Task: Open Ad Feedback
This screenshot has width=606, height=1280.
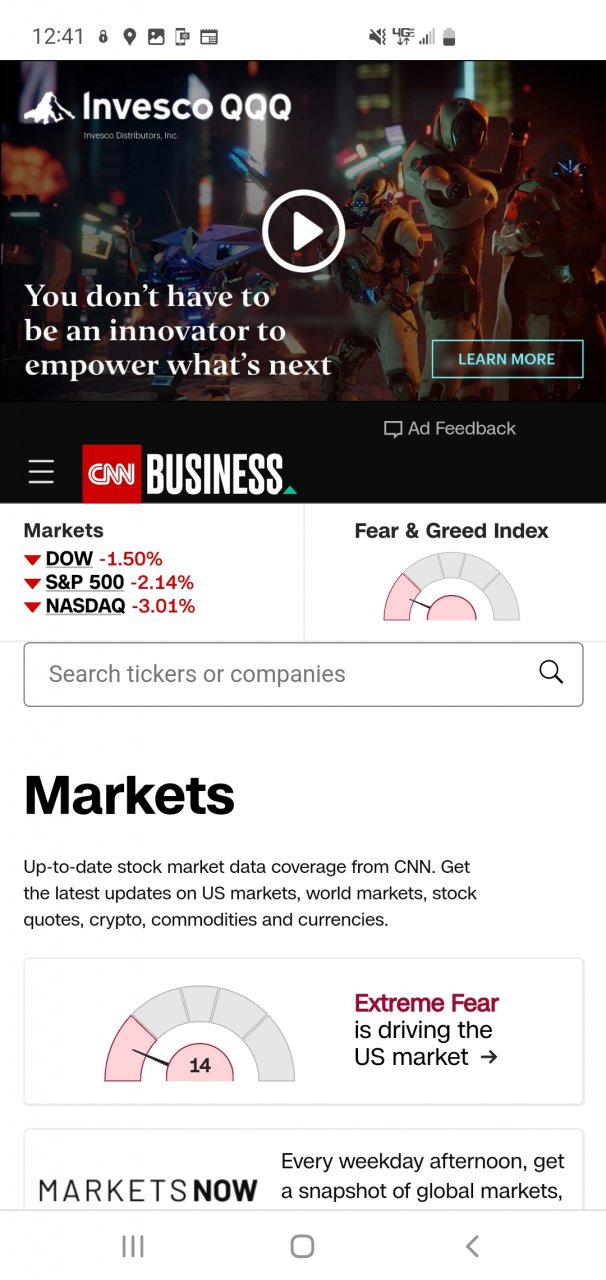Action: [450, 429]
